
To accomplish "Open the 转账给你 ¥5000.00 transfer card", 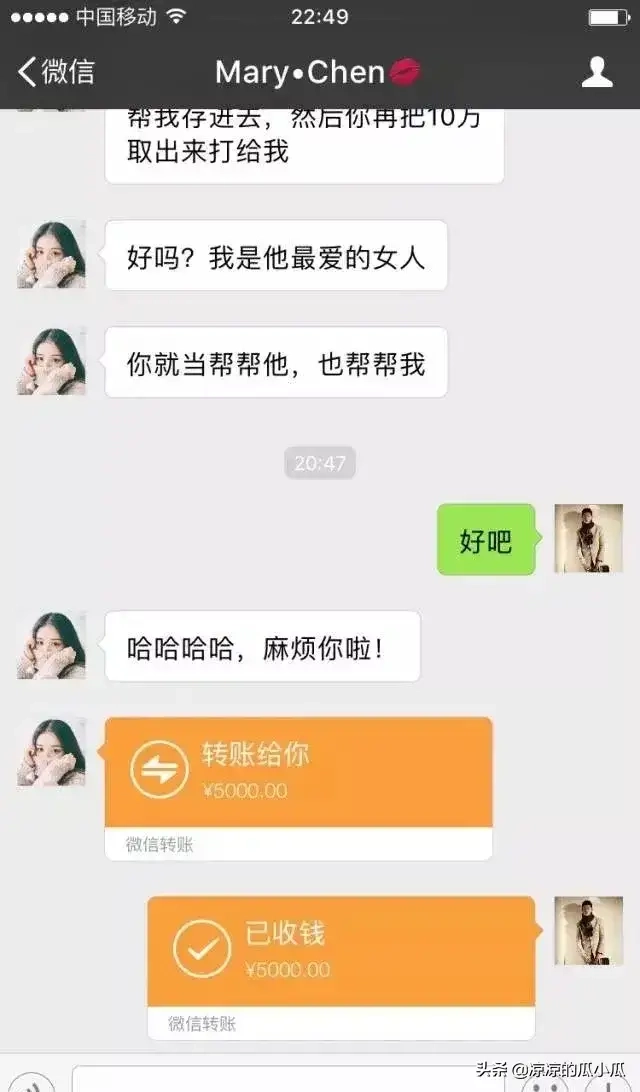I will point(299,788).
